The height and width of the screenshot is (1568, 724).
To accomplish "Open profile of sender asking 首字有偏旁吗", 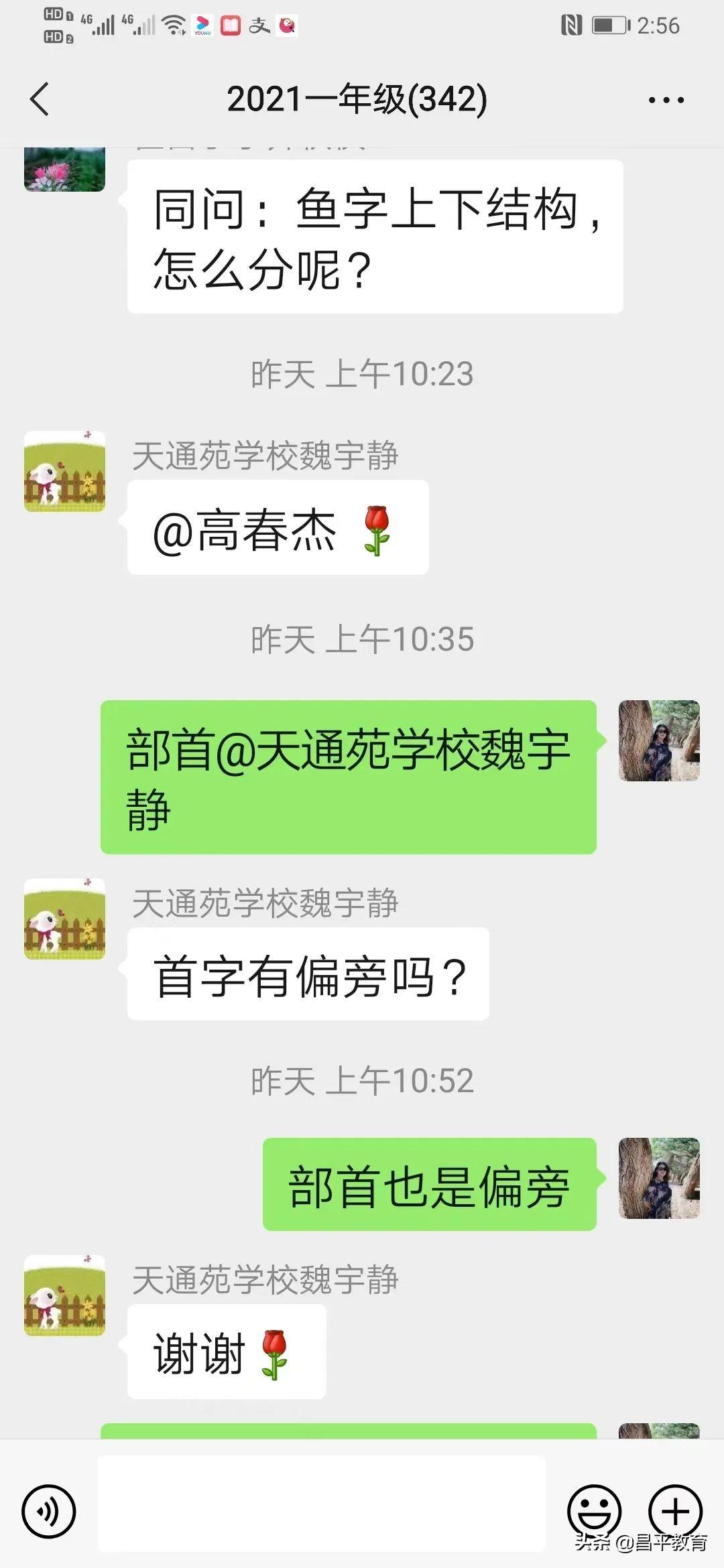I will click(x=64, y=919).
